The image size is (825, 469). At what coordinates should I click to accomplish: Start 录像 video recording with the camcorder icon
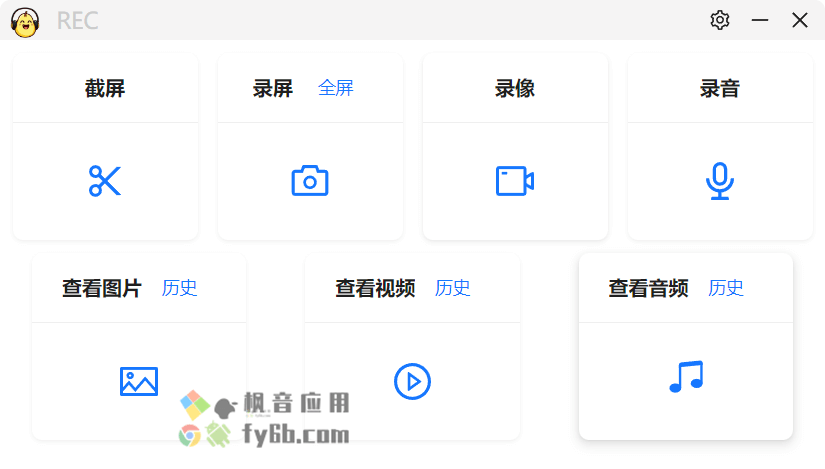(x=515, y=181)
